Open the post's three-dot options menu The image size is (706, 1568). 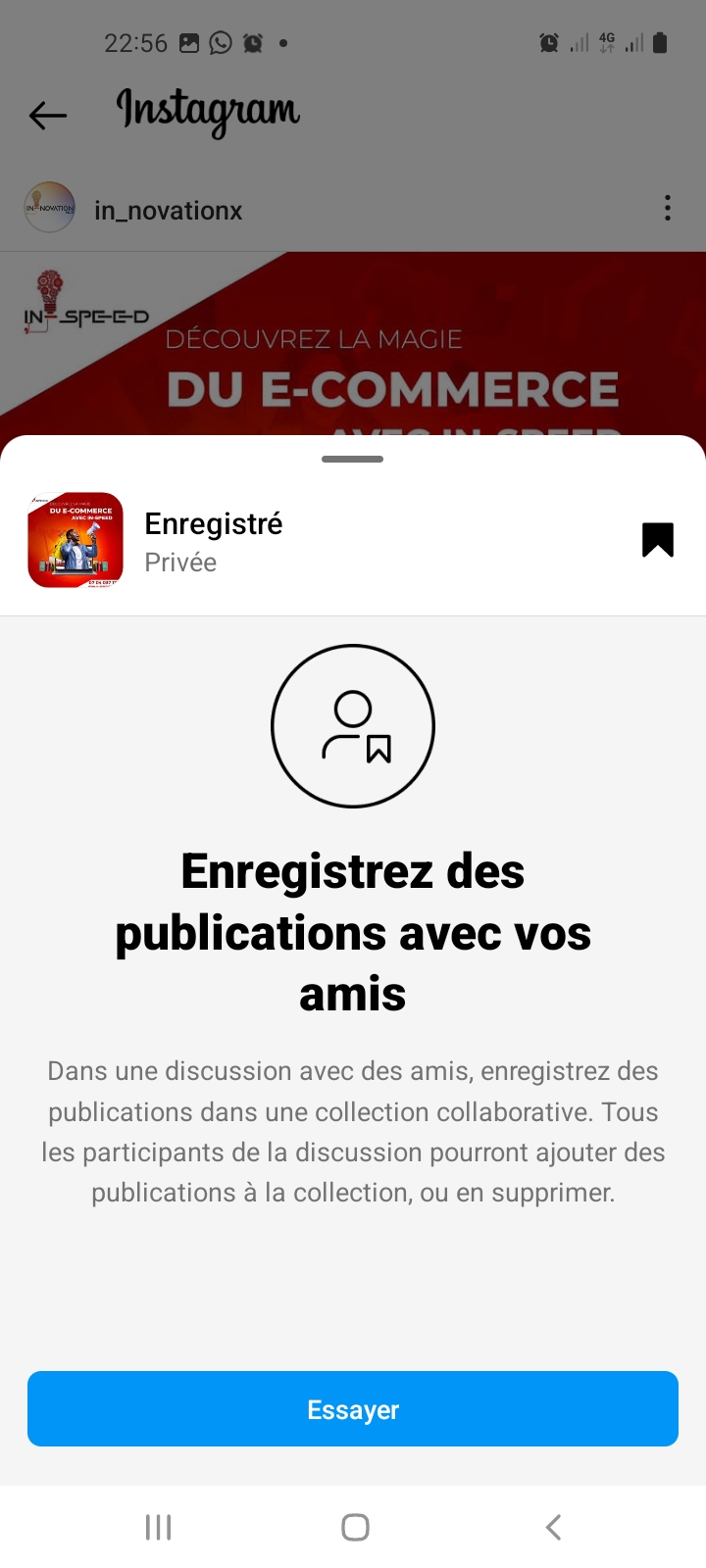click(667, 208)
